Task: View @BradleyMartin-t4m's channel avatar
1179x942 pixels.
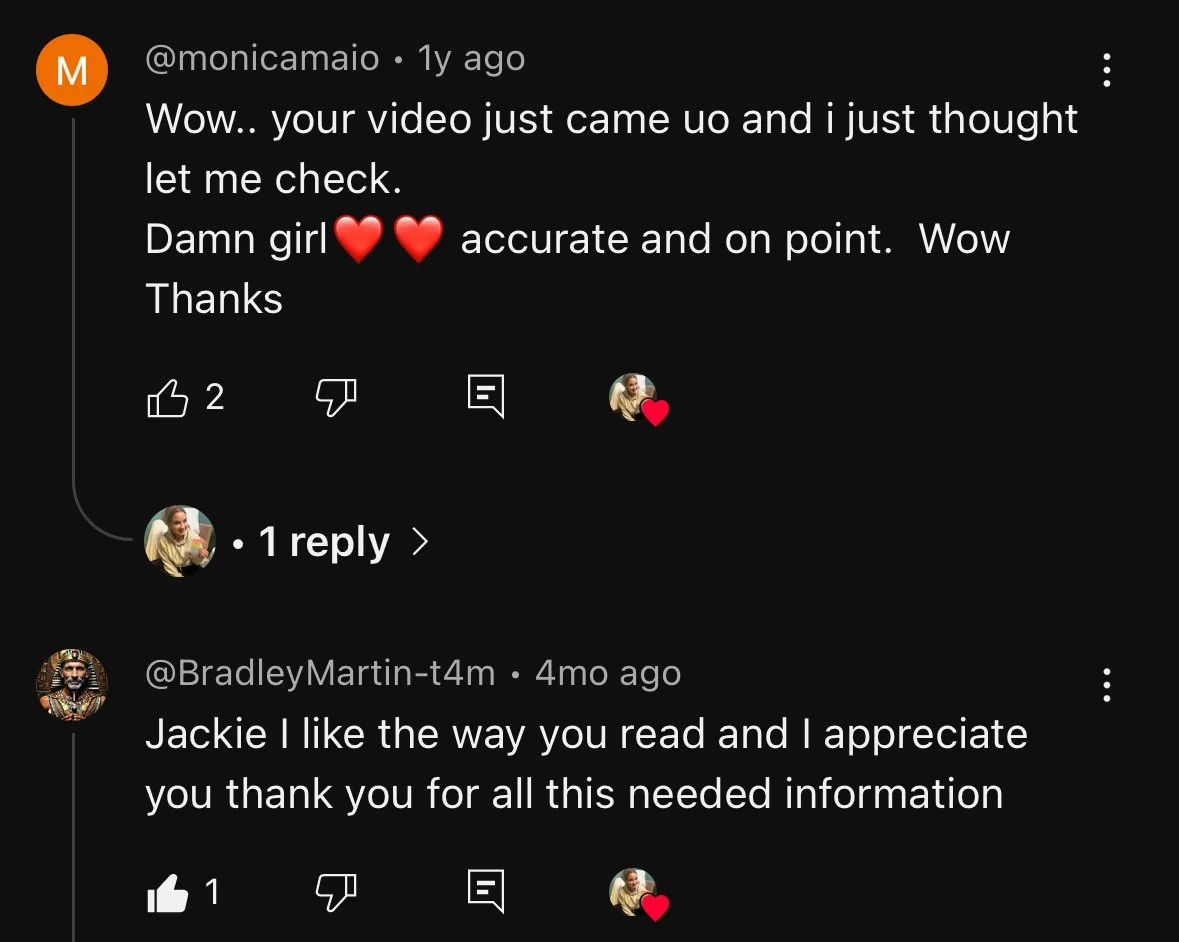Action: [71, 684]
